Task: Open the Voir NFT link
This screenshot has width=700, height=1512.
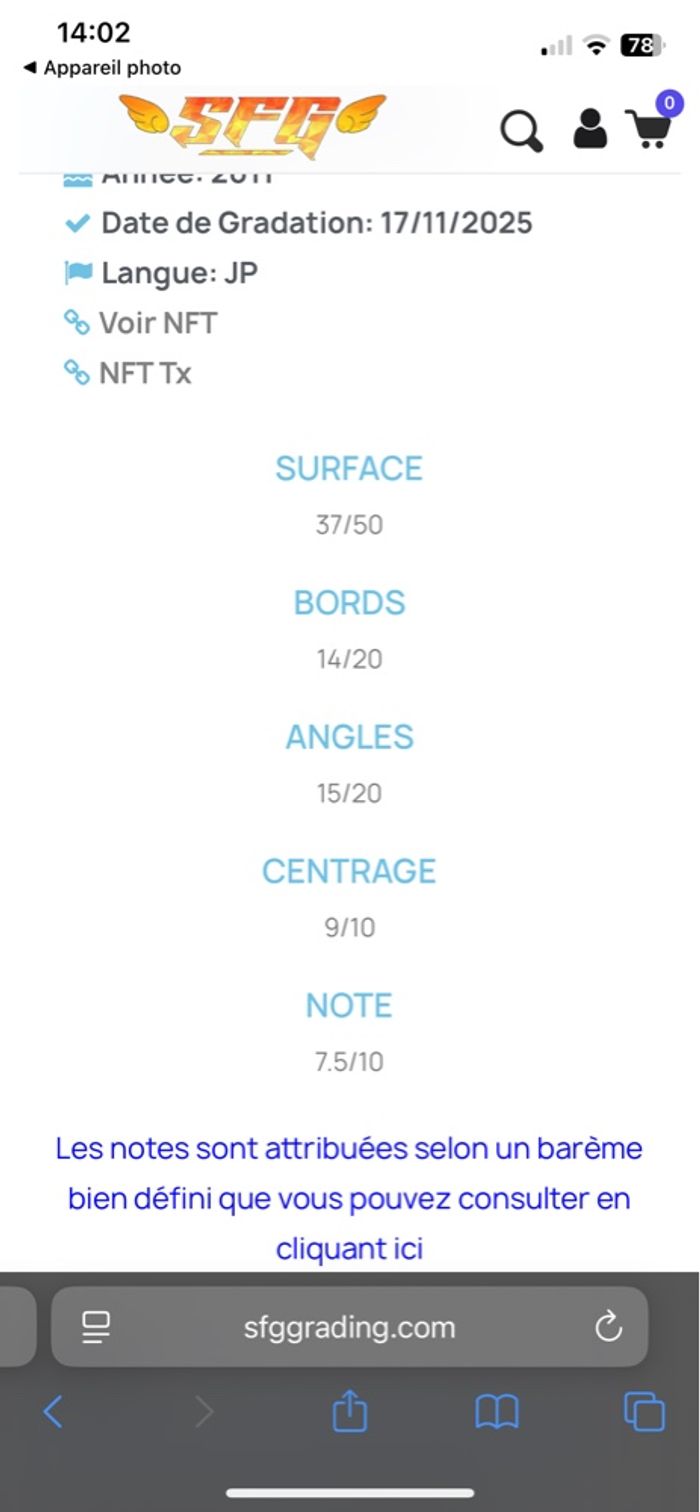Action: 157,323
